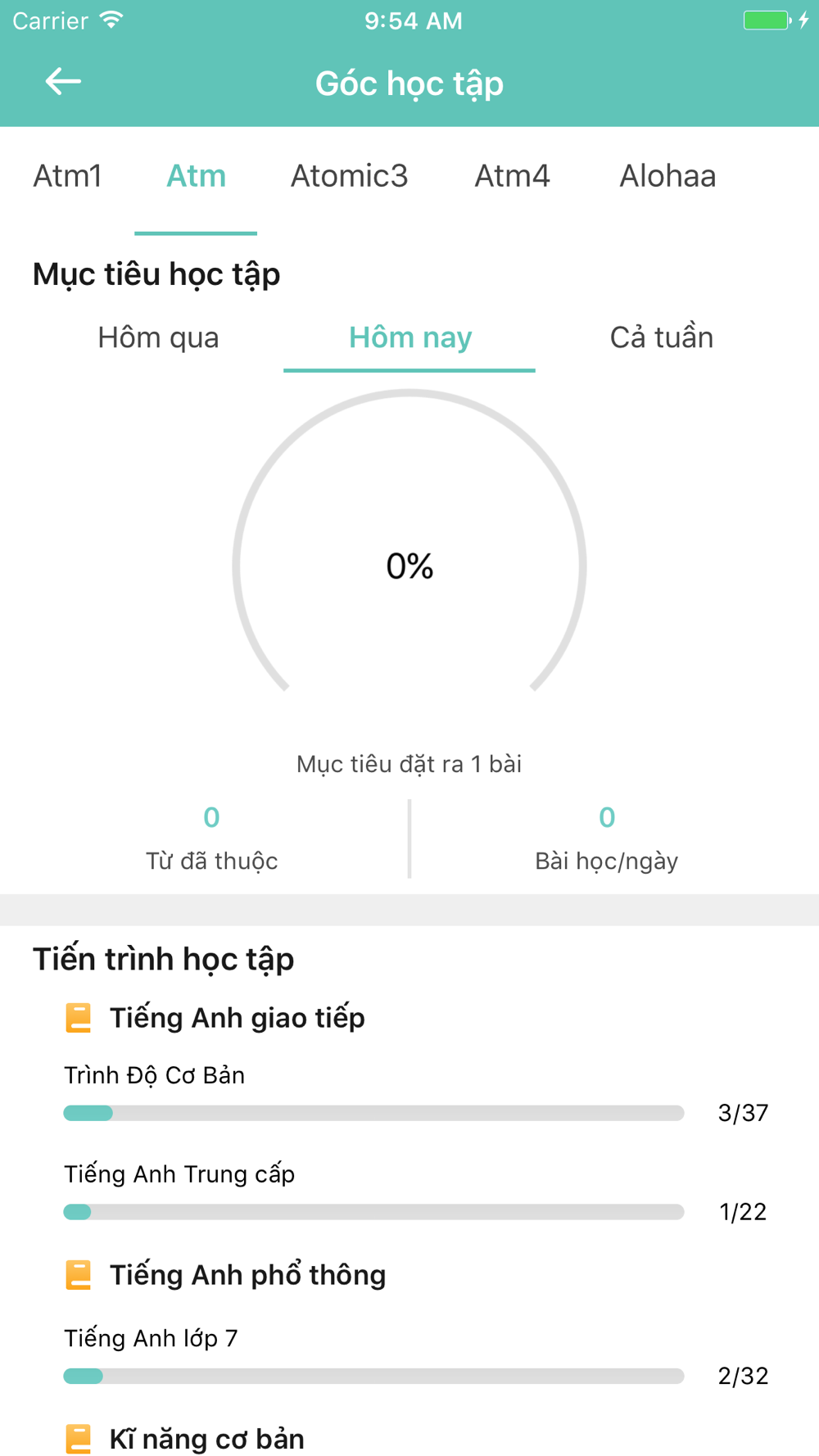Select the Atm tab

196,176
